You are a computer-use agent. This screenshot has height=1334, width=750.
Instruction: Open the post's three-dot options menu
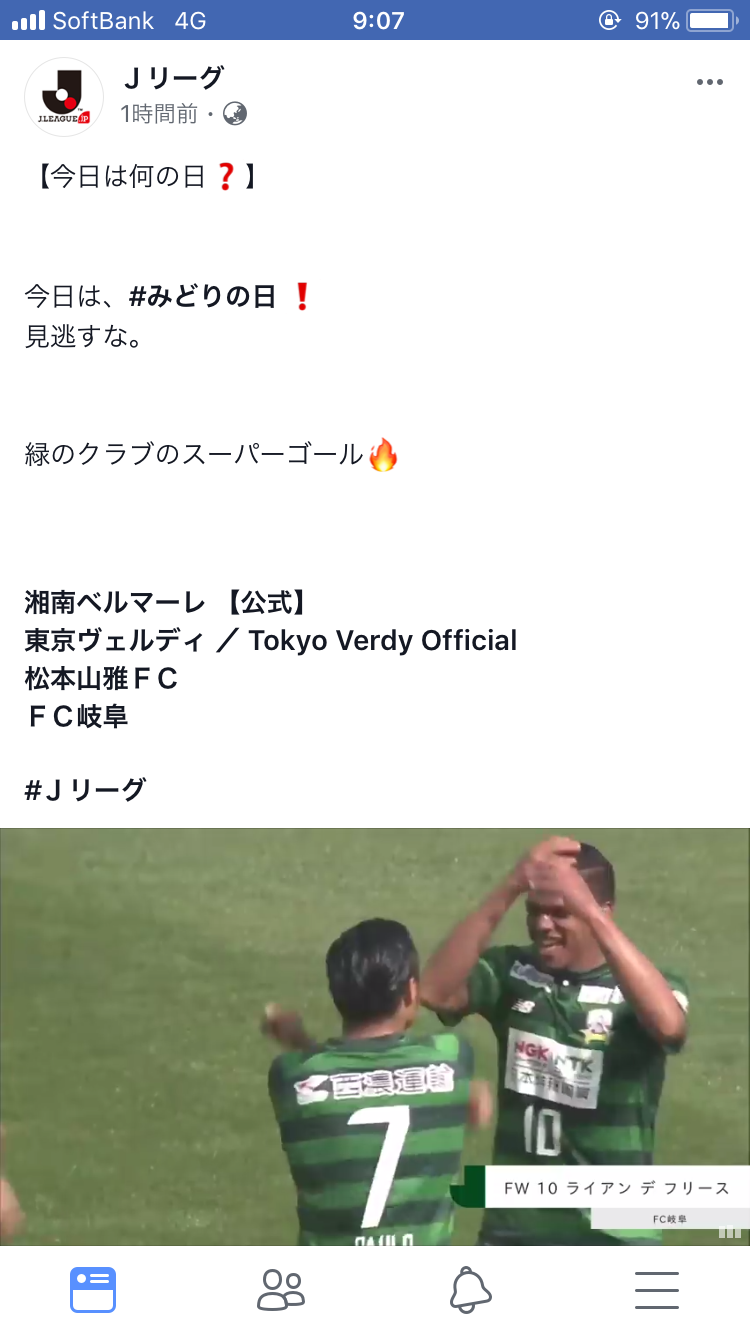pyautogui.click(x=709, y=83)
